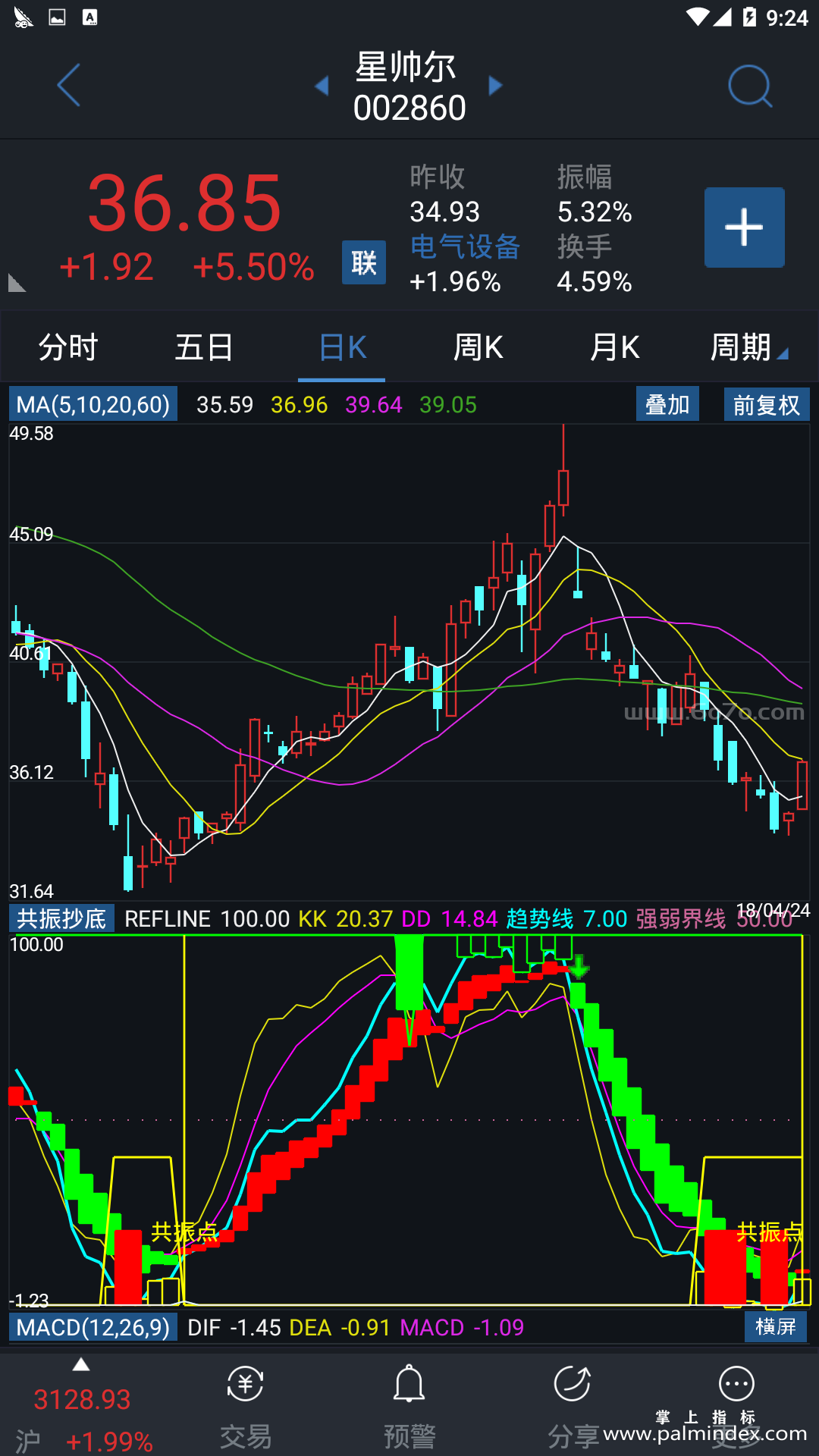Image resolution: width=819 pixels, height=1456 pixels.
Task: Switch to 五日 chart tab
Action: [x=204, y=347]
